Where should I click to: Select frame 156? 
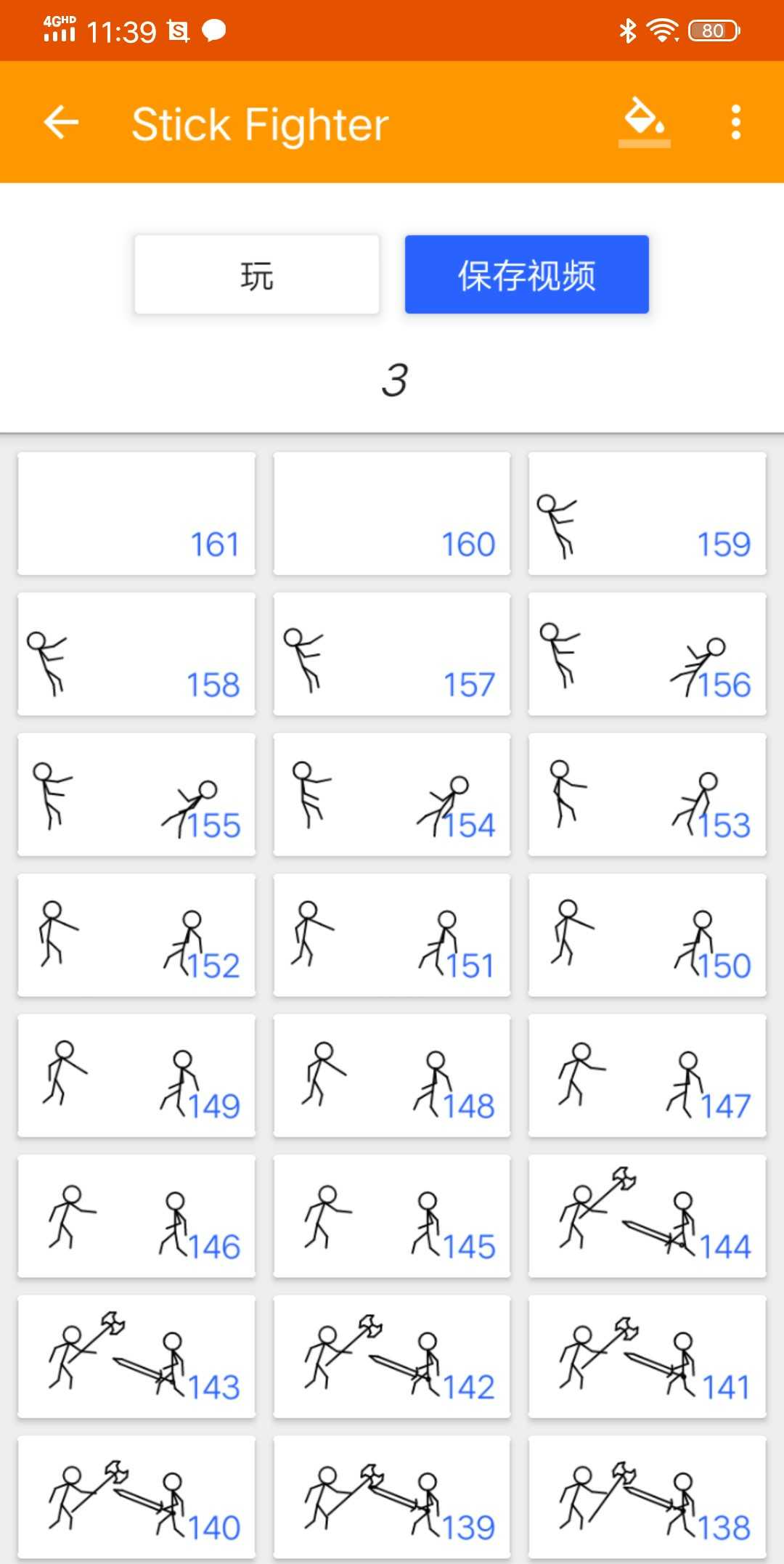(x=647, y=653)
